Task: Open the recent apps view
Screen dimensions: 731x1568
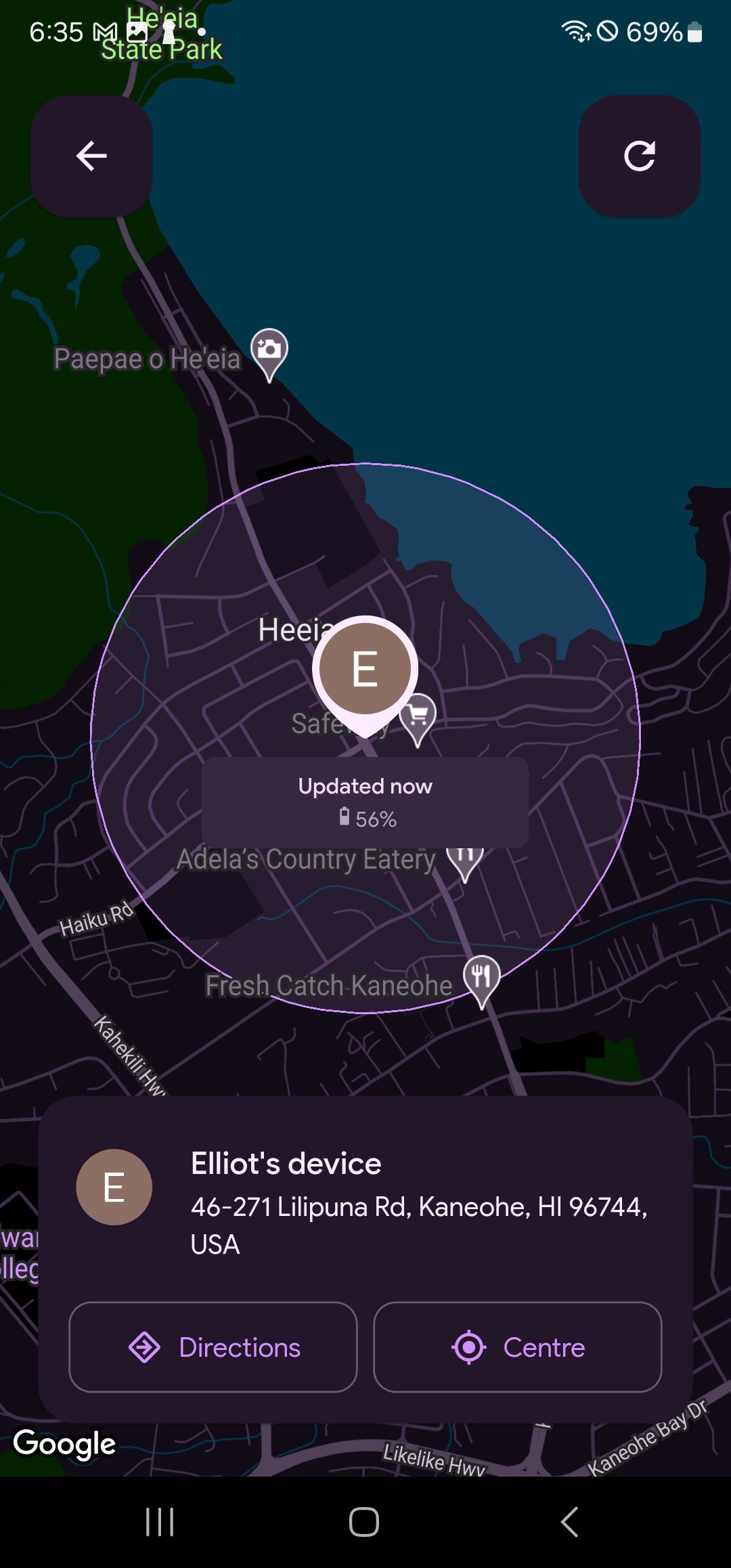Action: pos(160,1522)
